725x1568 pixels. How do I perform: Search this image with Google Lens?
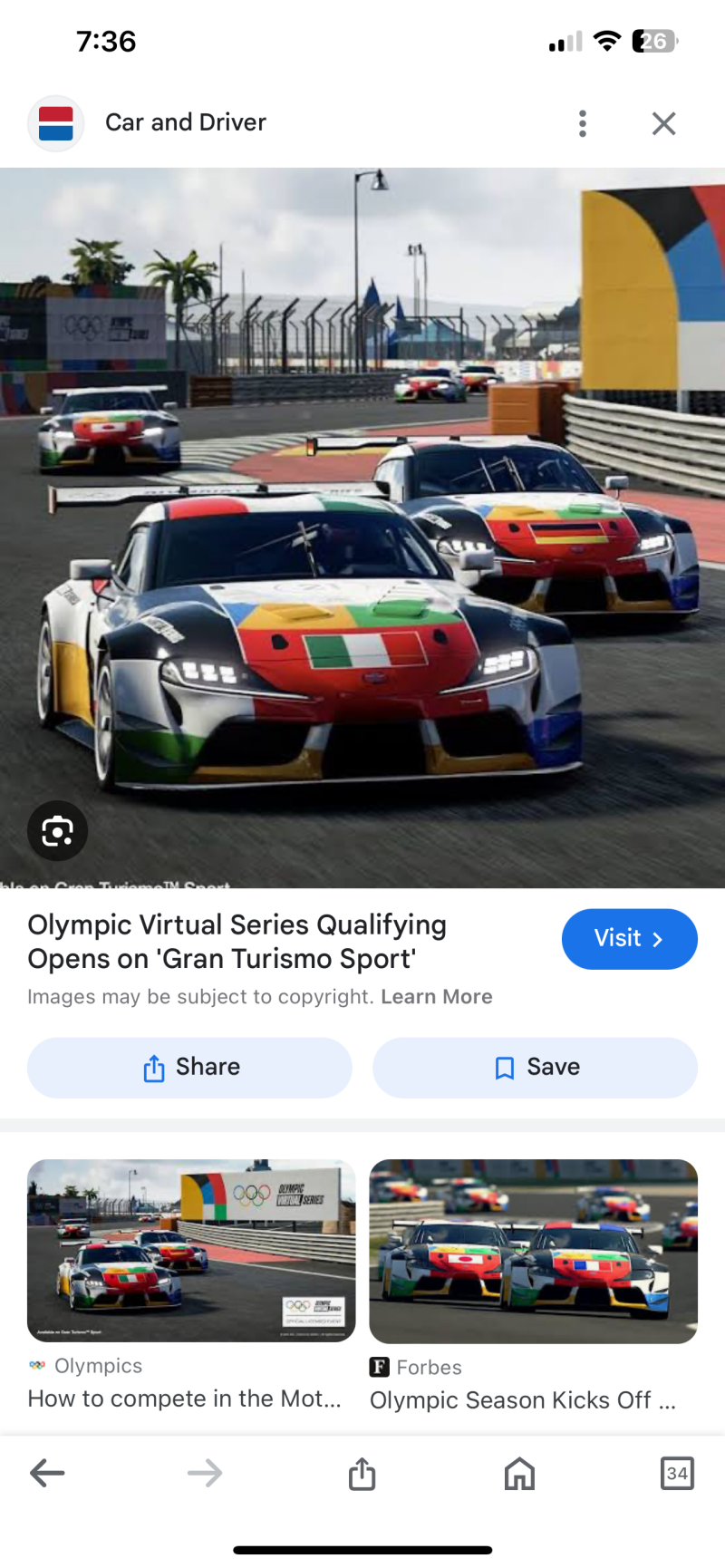click(x=57, y=830)
